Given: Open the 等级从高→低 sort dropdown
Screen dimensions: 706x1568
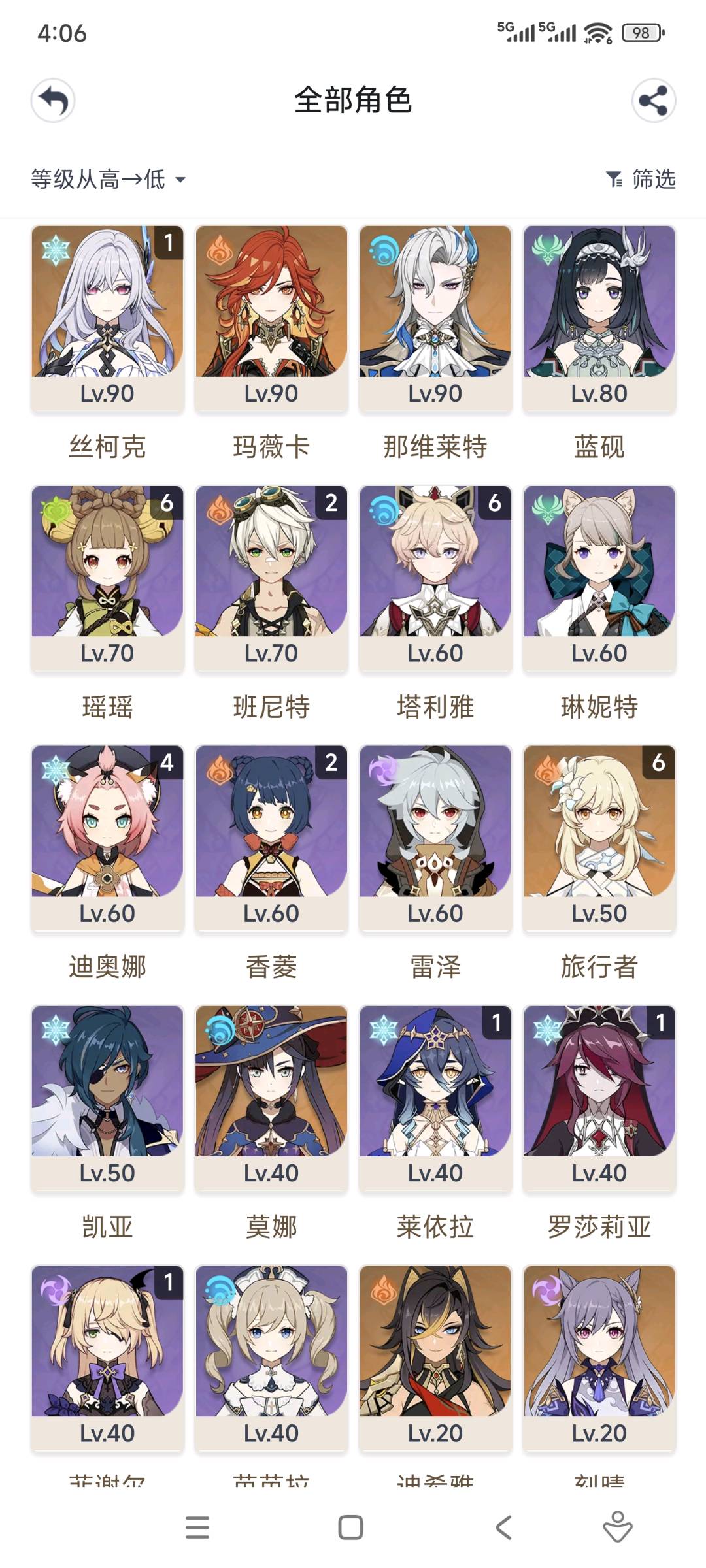Looking at the screenshot, I should pos(109,179).
